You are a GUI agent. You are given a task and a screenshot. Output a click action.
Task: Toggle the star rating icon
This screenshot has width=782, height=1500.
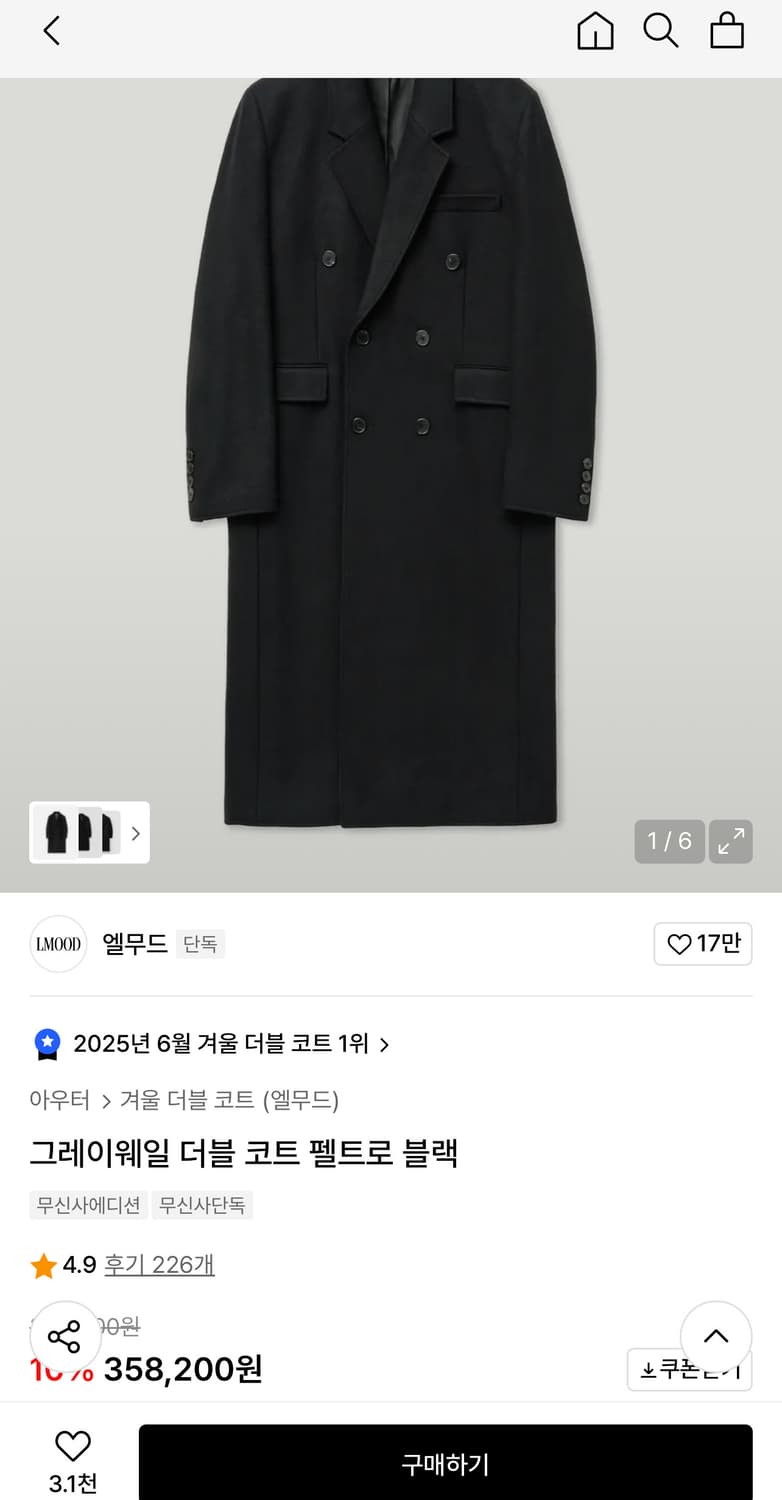(x=42, y=1265)
